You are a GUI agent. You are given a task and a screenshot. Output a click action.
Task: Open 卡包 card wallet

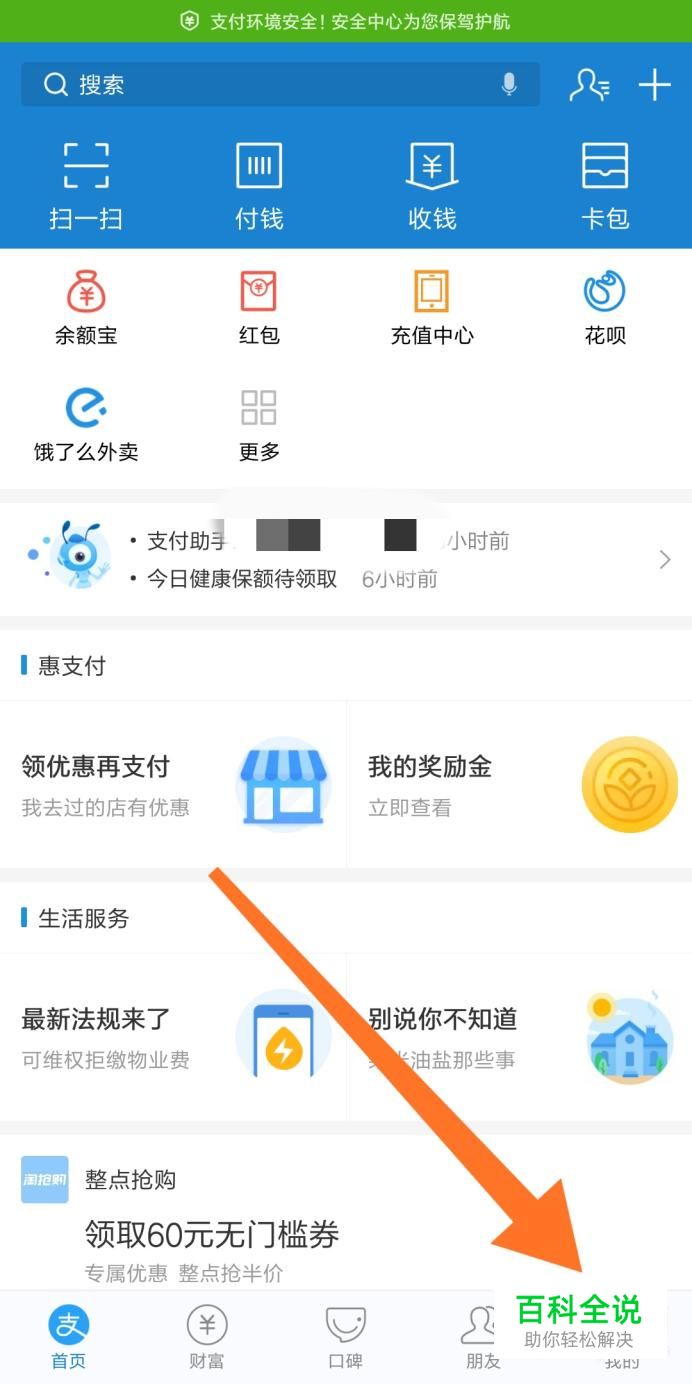(605, 187)
